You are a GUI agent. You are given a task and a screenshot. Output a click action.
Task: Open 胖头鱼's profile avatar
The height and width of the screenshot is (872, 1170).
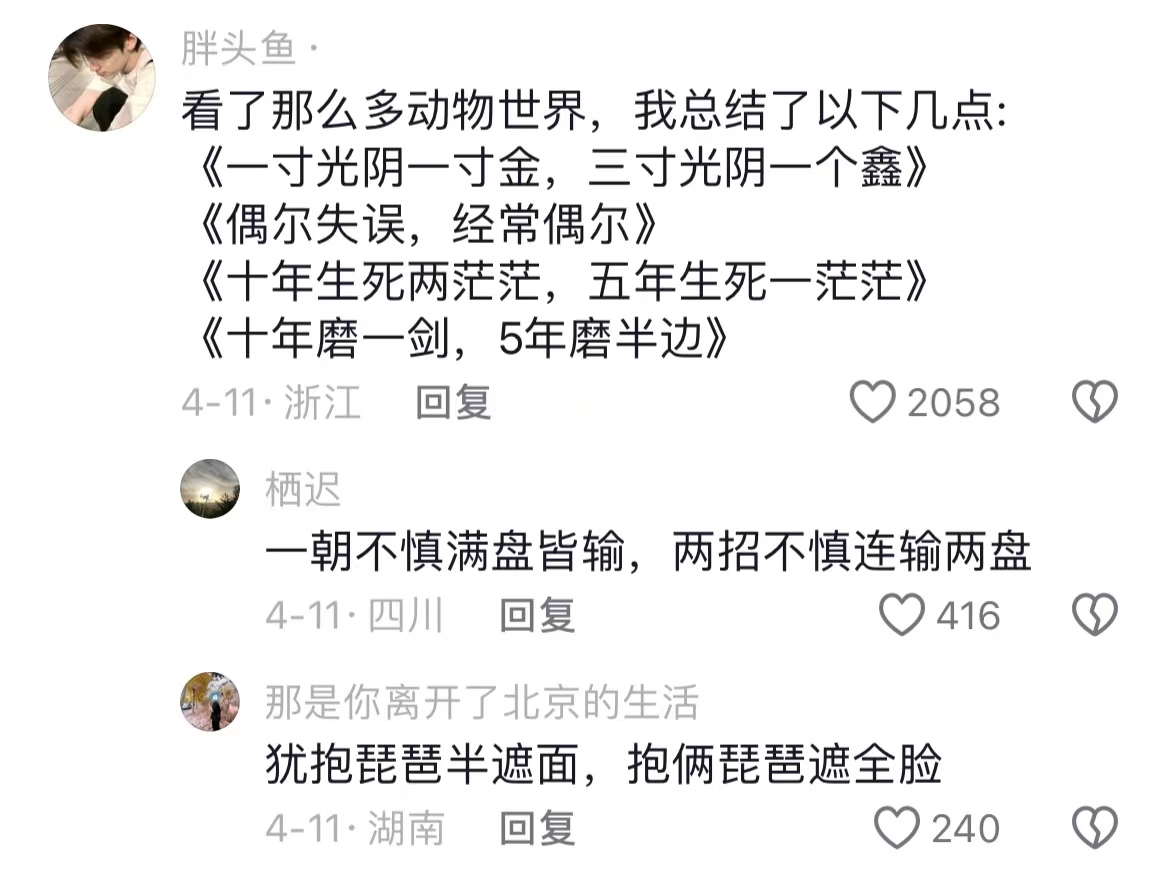pyautogui.click(x=102, y=78)
